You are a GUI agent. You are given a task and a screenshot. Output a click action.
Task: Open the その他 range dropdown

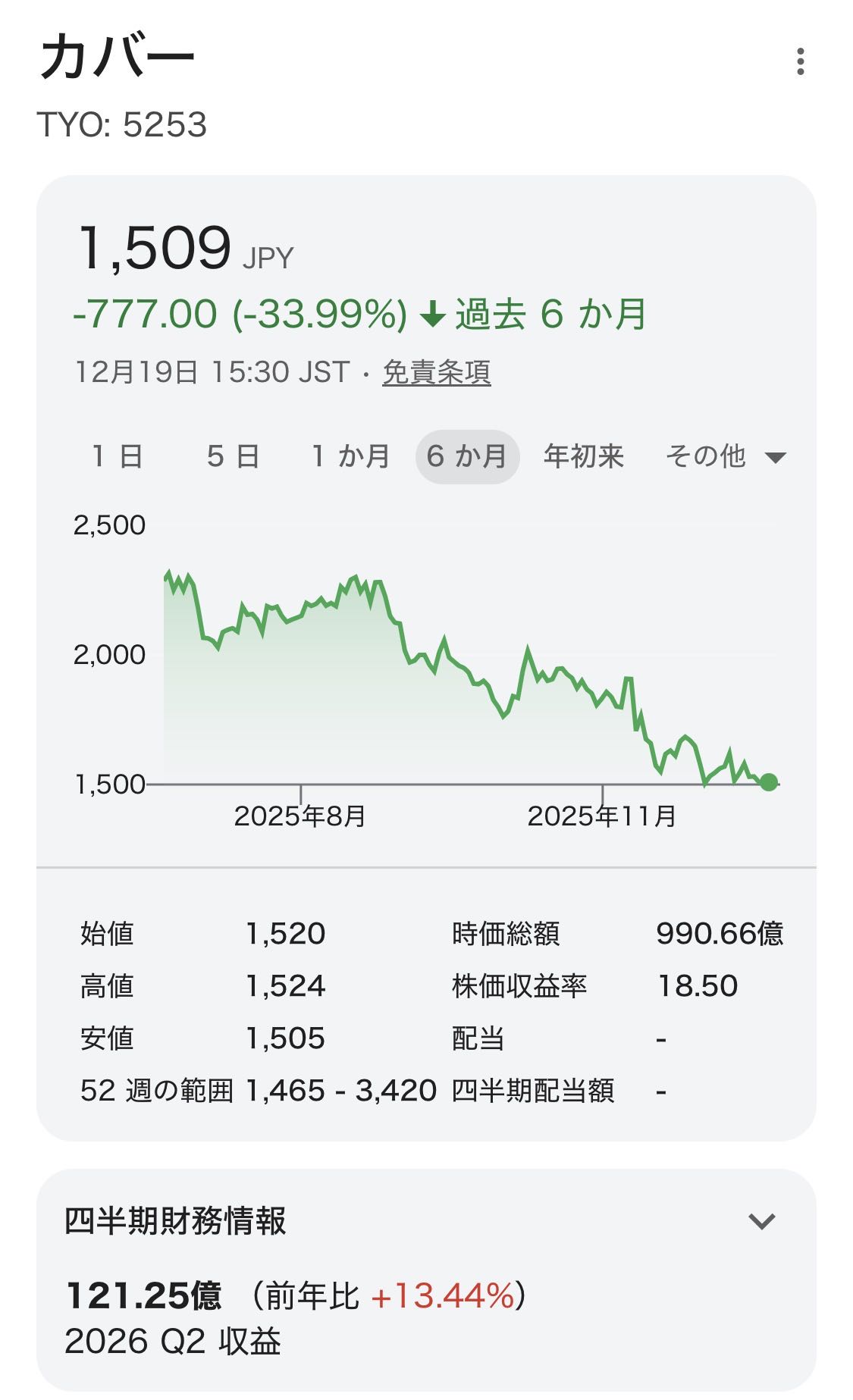click(x=725, y=456)
